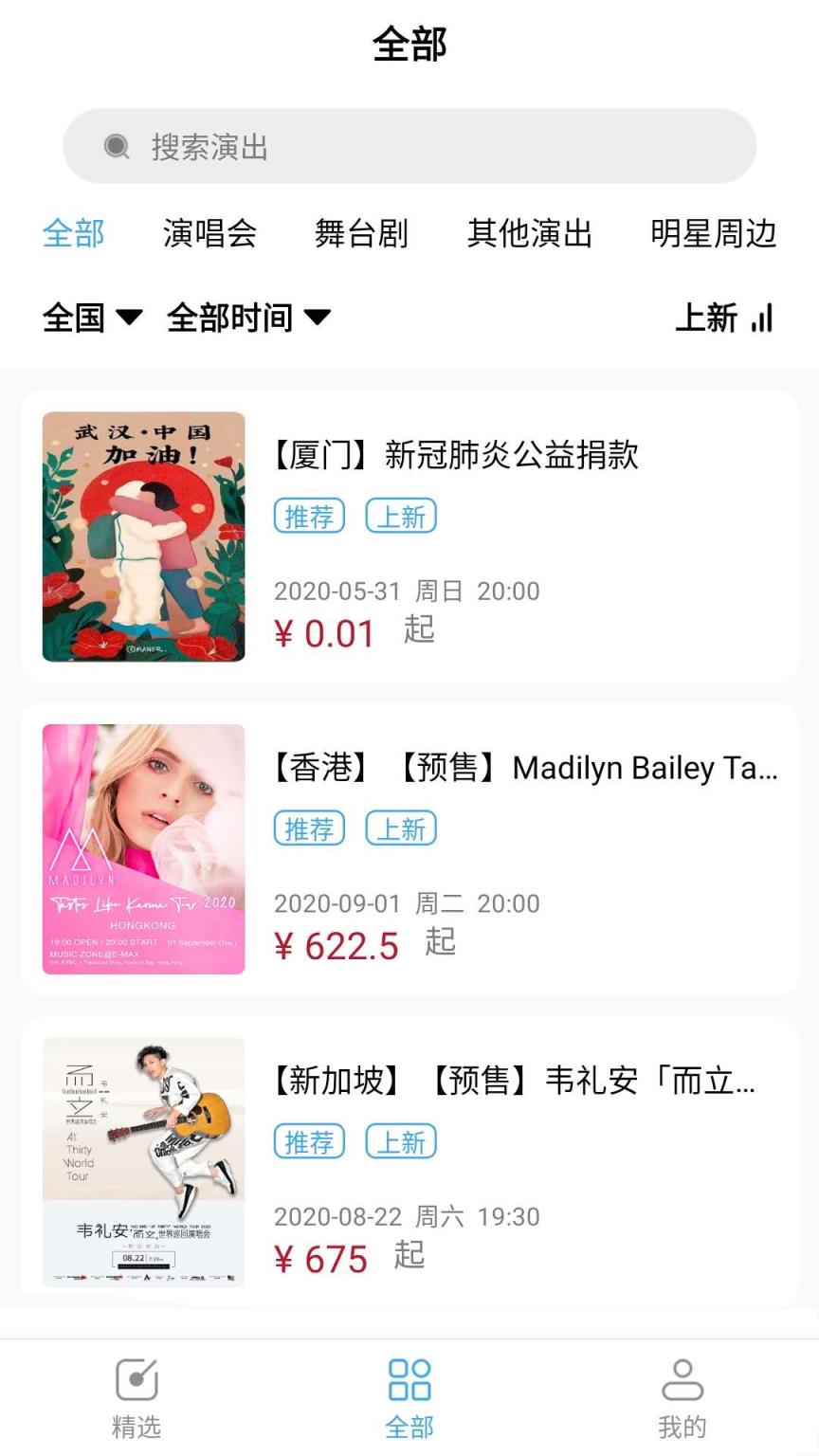Tap the 上新 tag on the Madilyn Bailey event
The image size is (819, 1456).
pos(401,828)
